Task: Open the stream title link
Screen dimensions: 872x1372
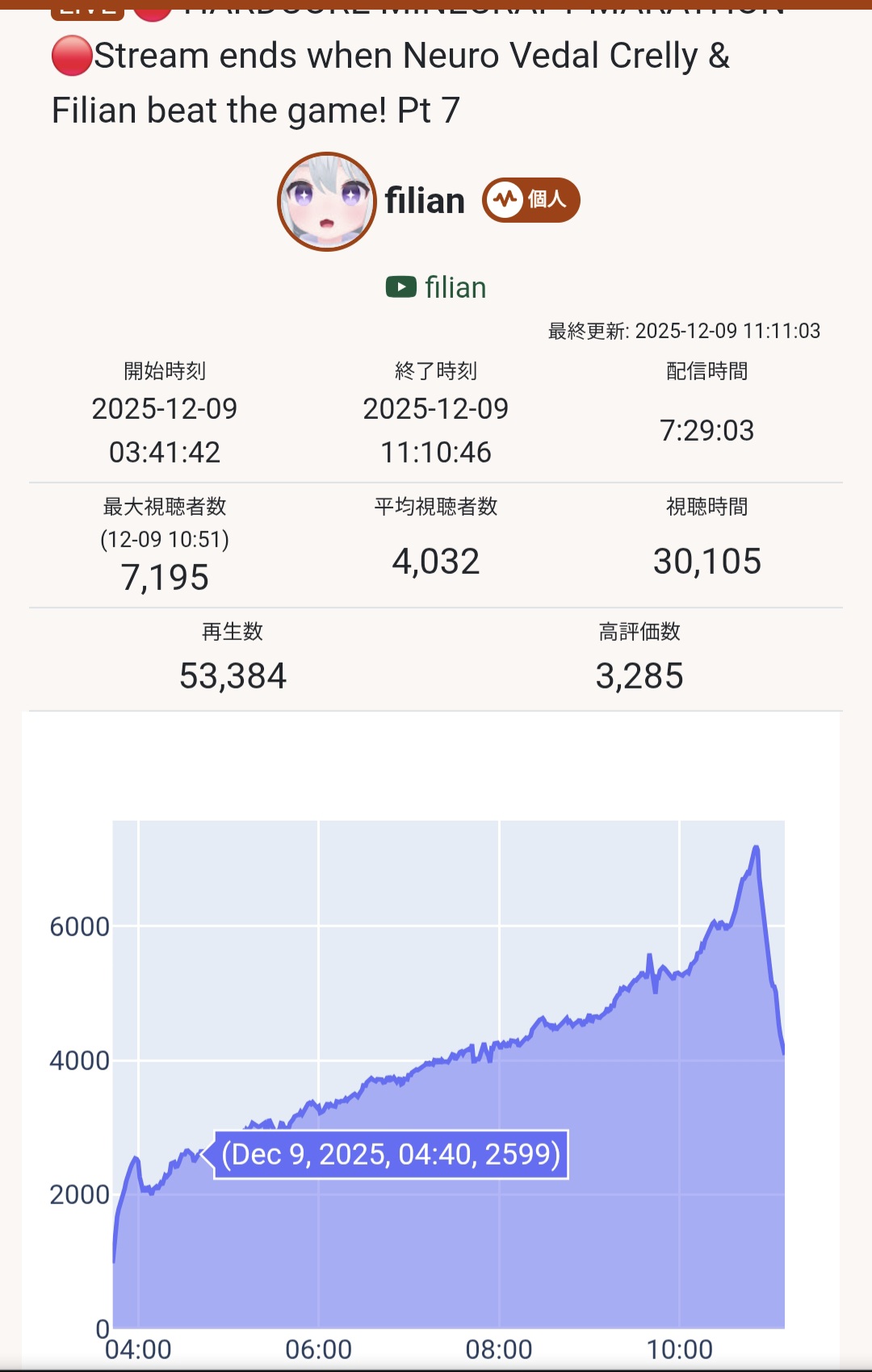Action: click(391, 82)
